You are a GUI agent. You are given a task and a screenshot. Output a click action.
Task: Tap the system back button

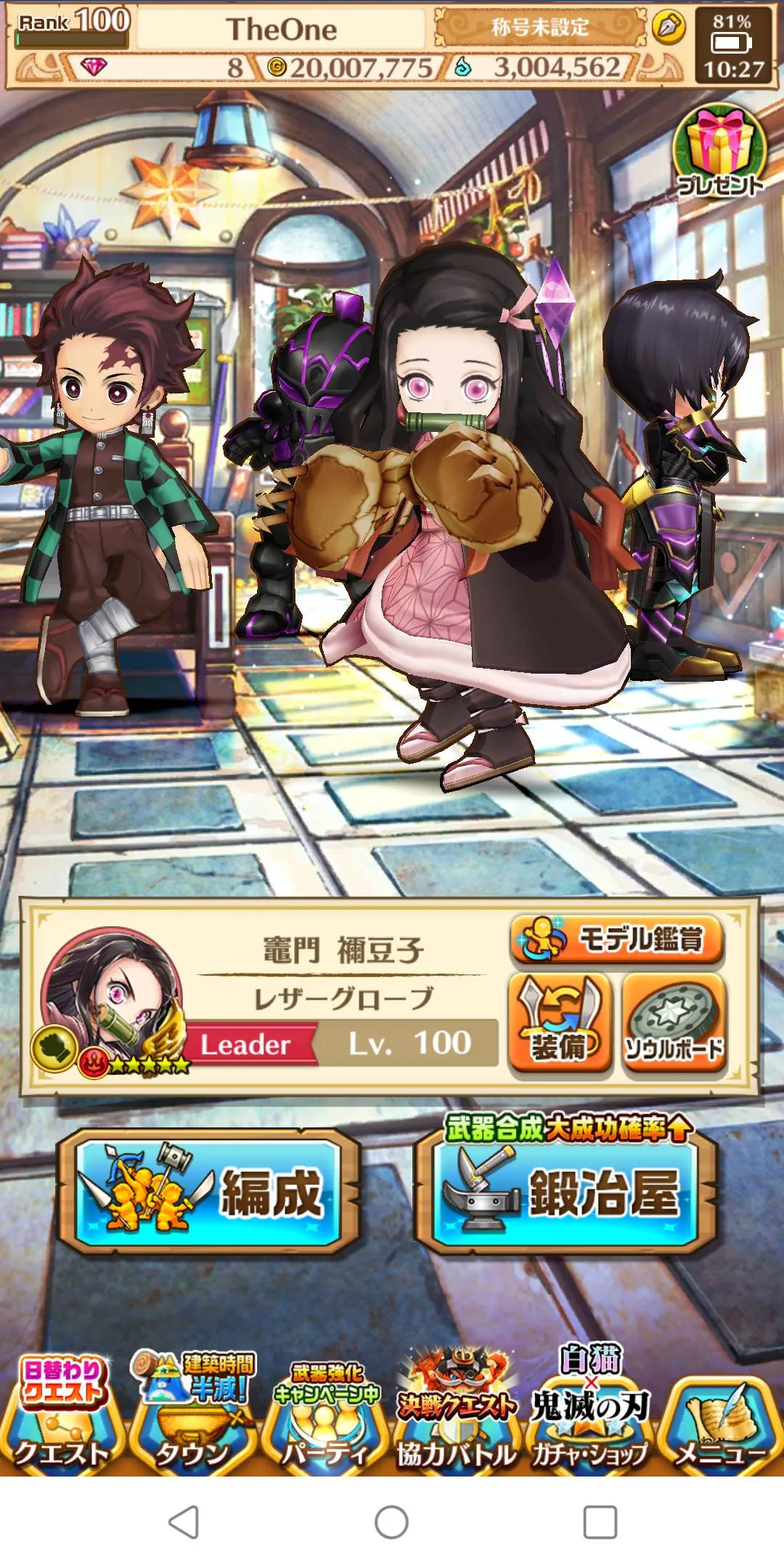[184, 1522]
